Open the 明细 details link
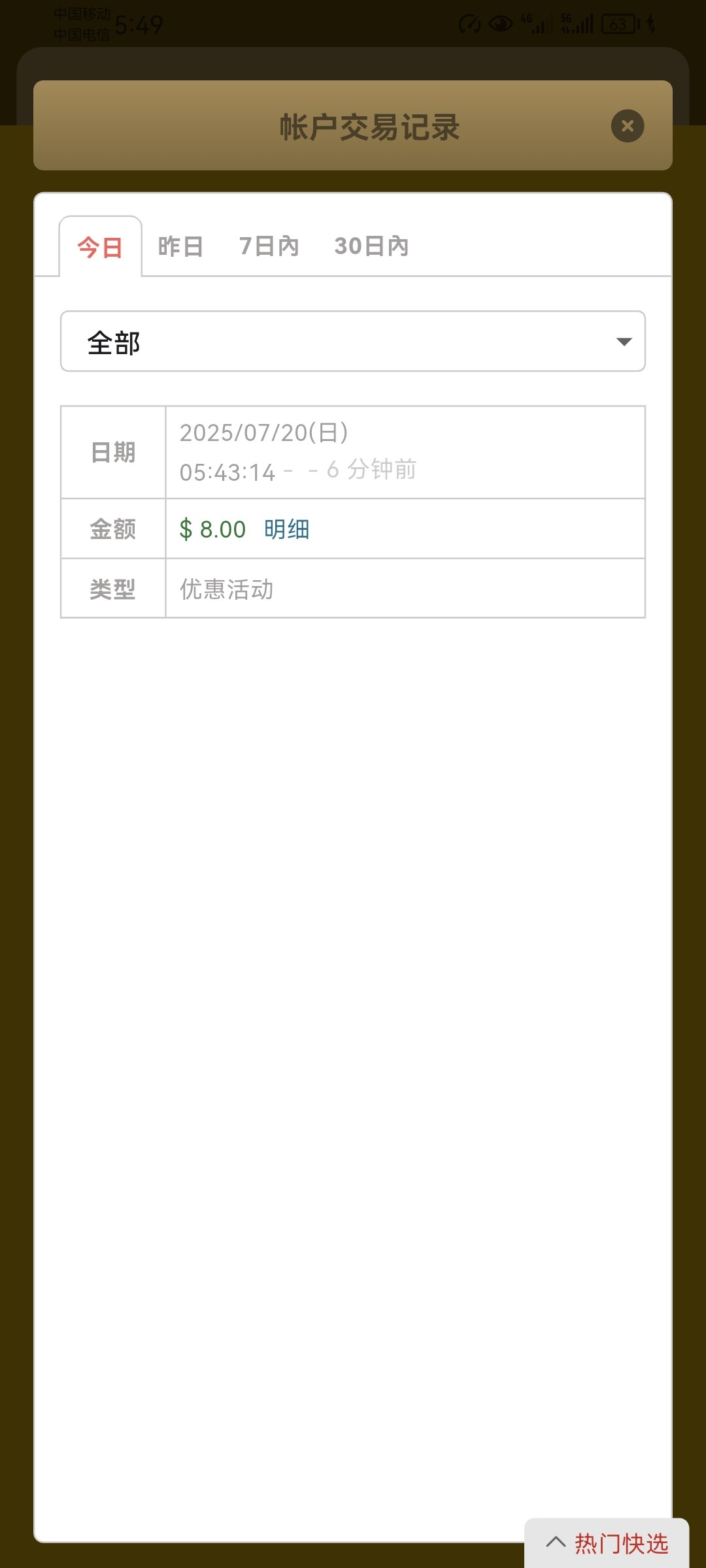Image resolution: width=706 pixels, height=1568 pixels. [x=287, y=529]
